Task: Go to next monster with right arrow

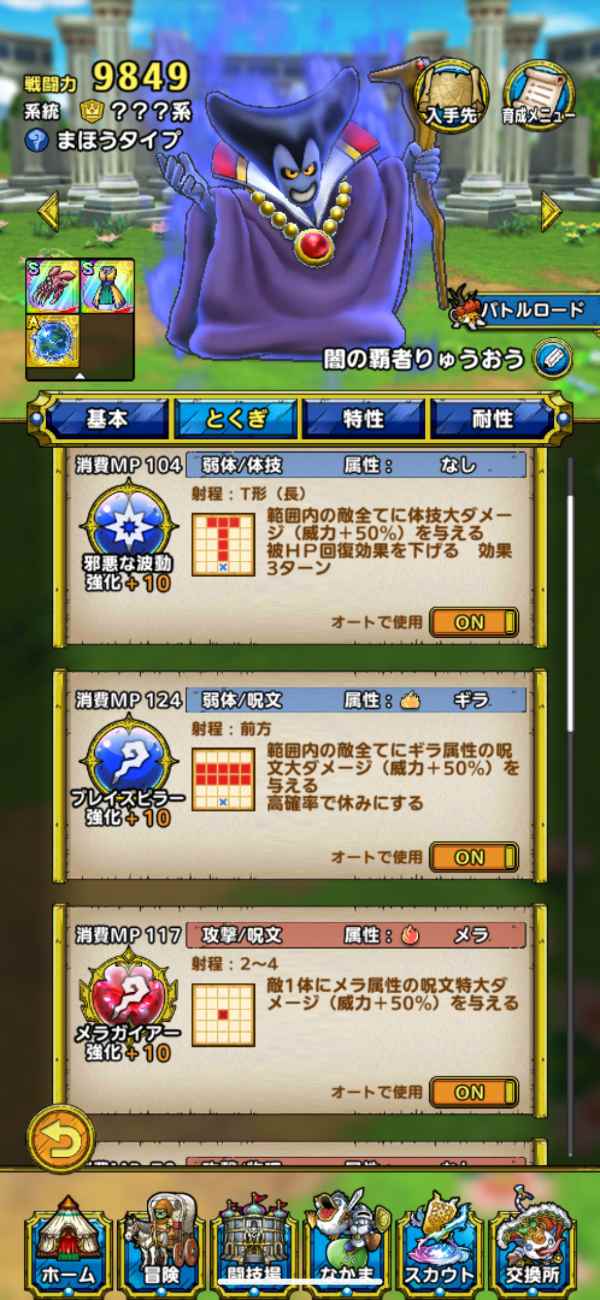Action: pos(551,210)
